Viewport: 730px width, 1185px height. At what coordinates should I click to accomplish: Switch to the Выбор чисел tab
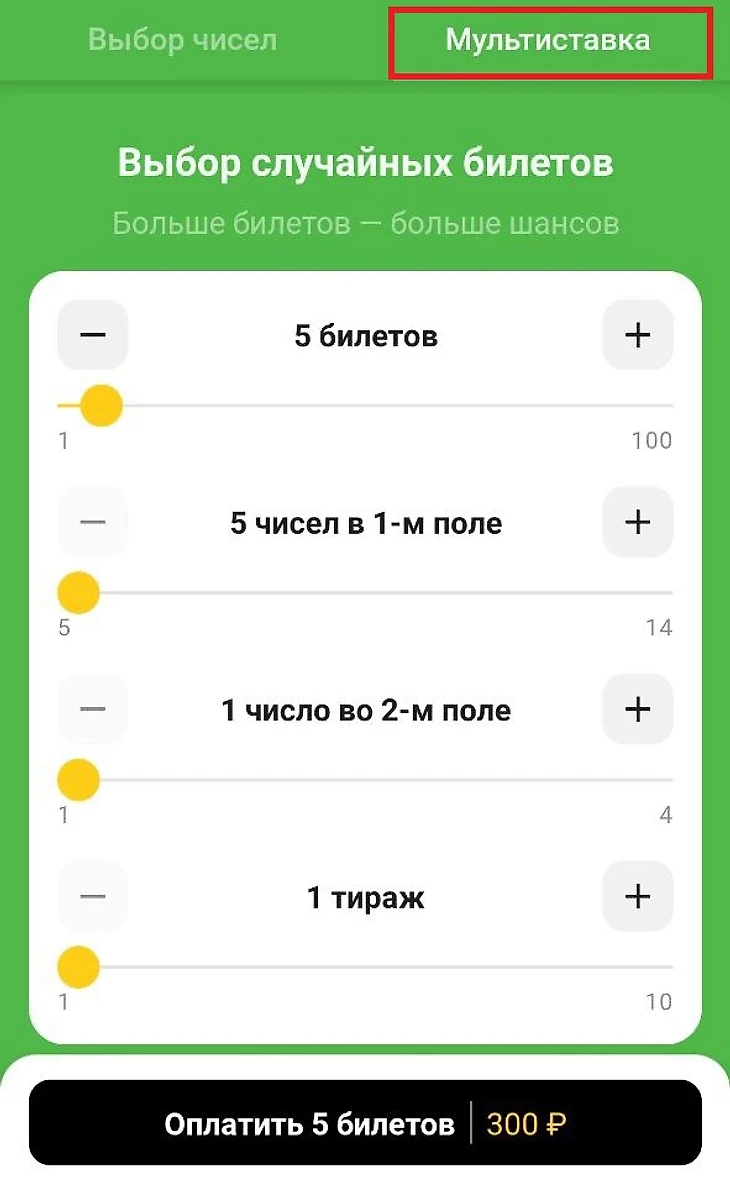(x=182, y=40)
